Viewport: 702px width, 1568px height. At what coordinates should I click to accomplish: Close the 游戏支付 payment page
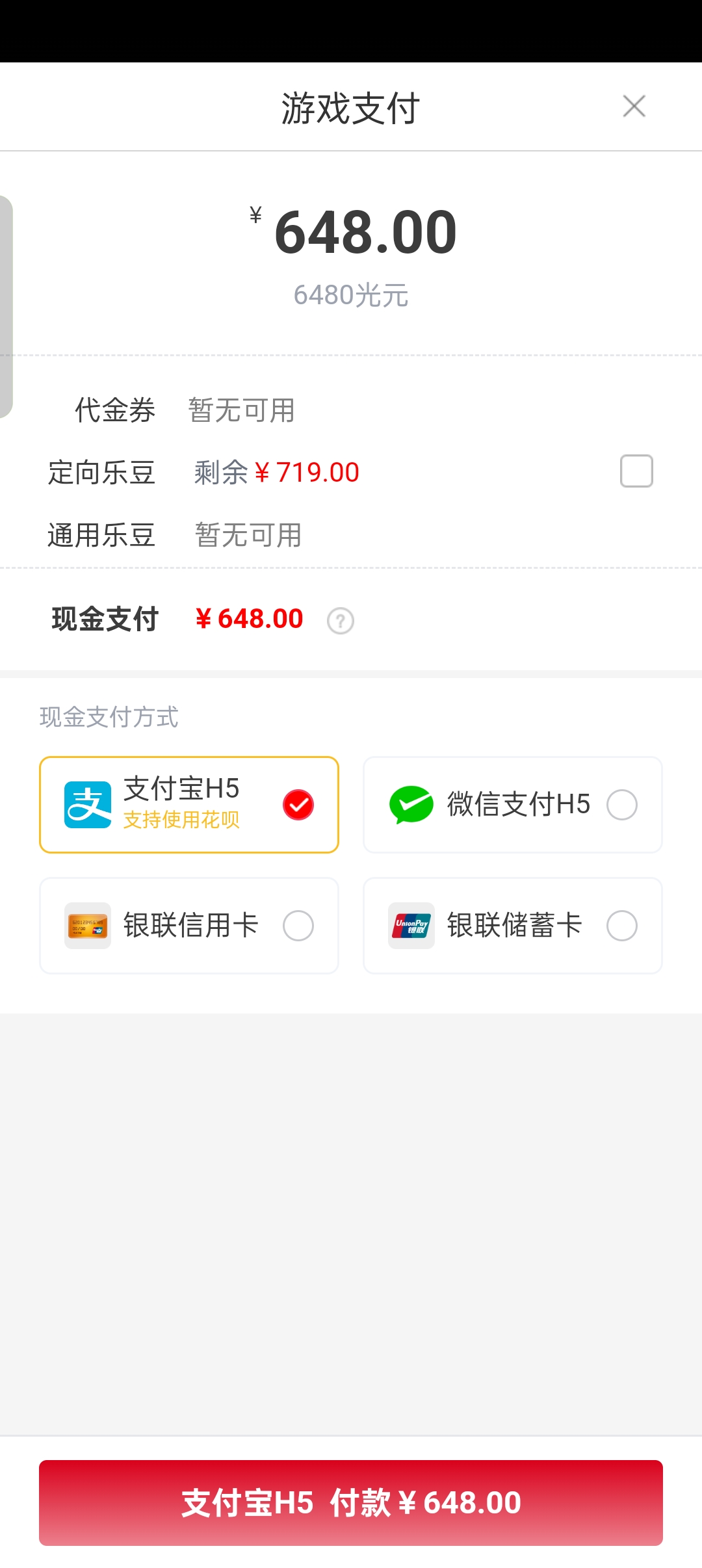point(634,107)
